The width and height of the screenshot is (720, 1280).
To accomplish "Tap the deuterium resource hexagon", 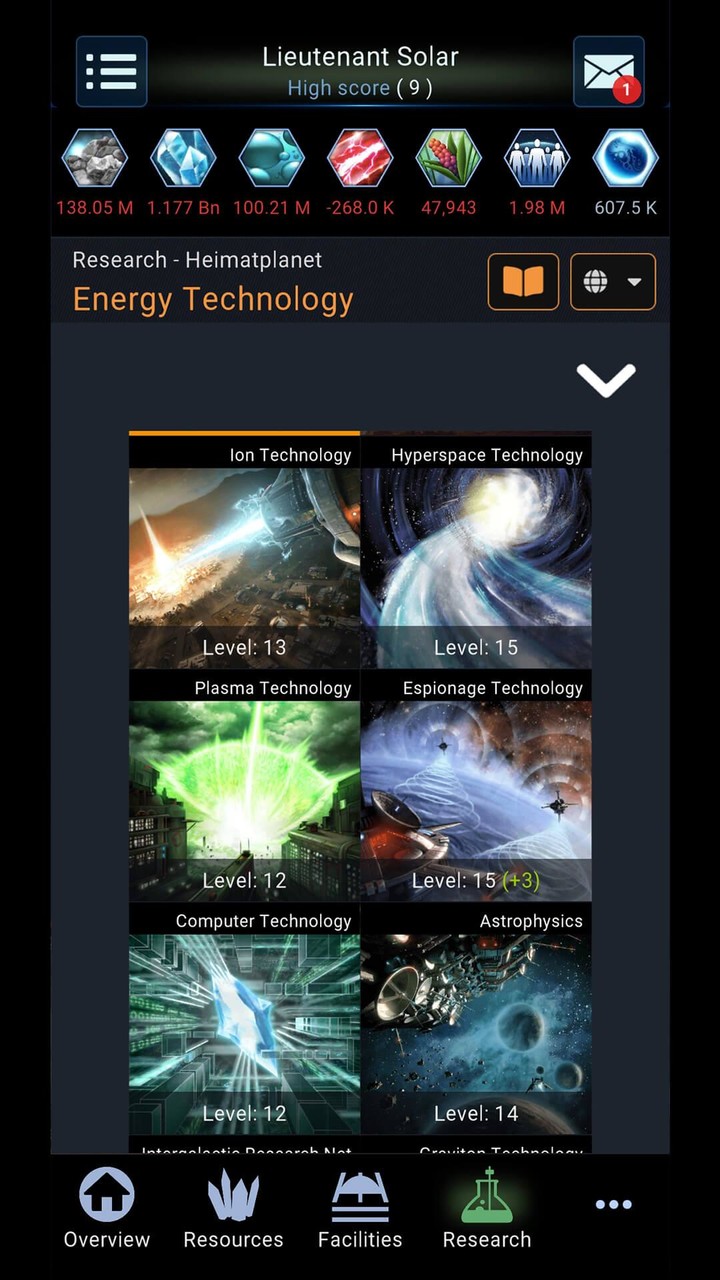I will coord(271,157).
